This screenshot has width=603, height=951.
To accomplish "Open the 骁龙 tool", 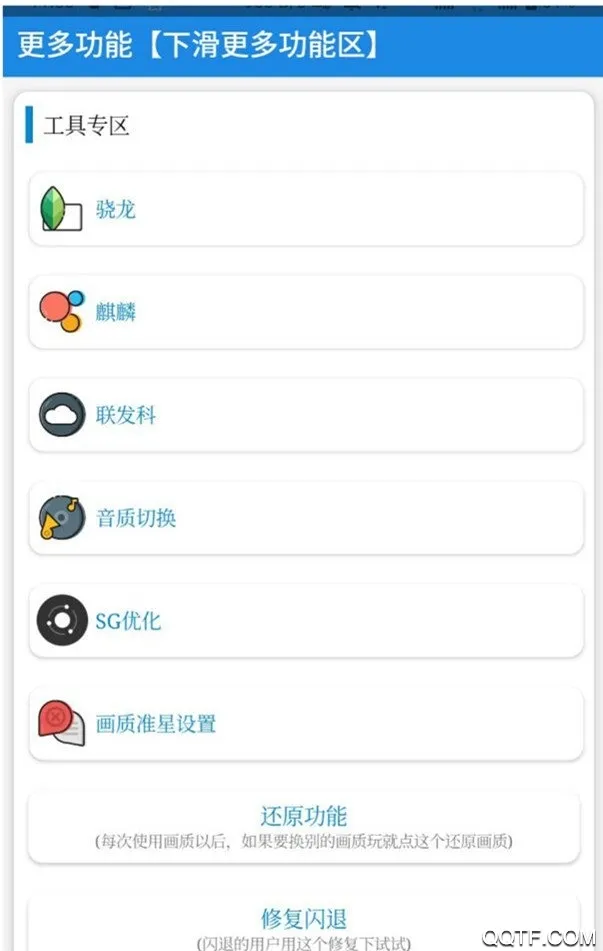I will coord(305,209).
